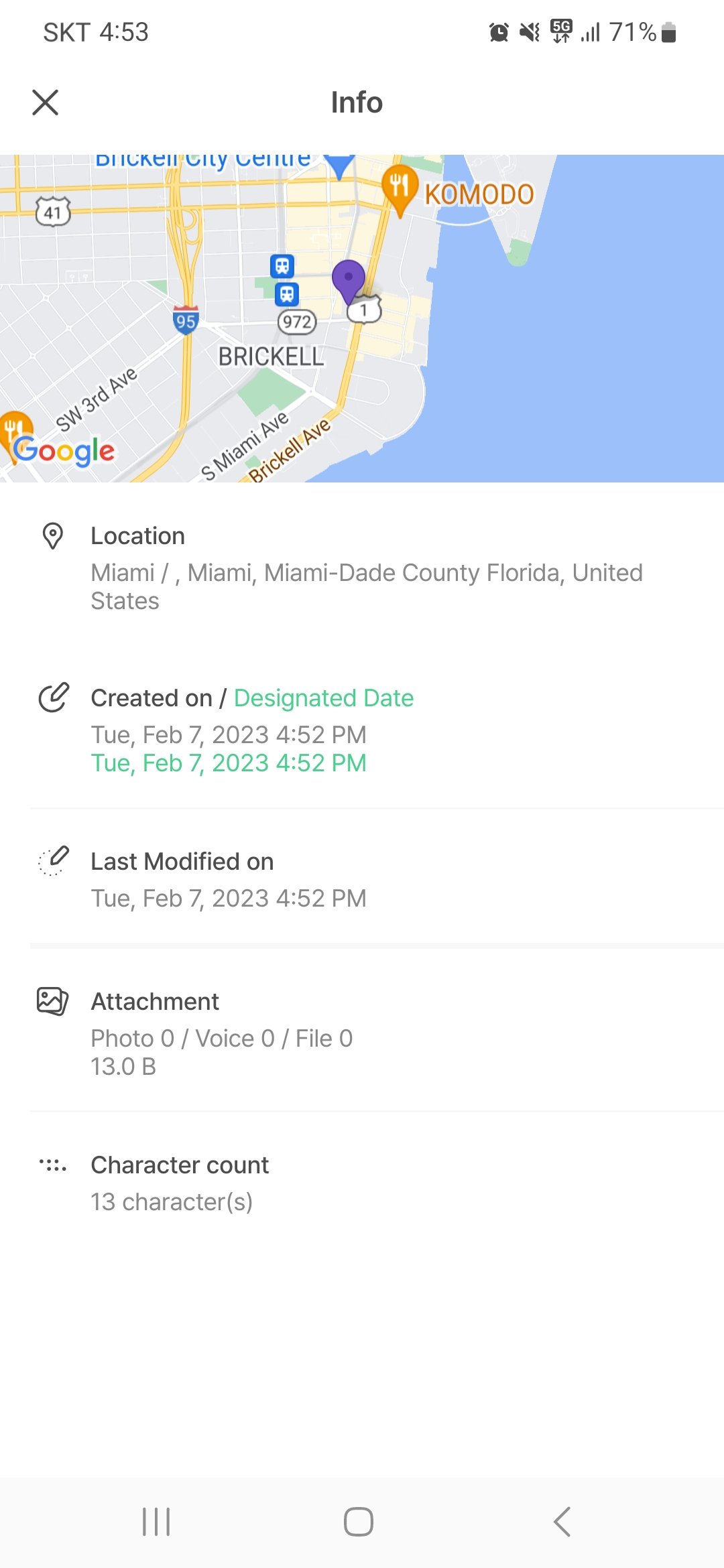This screenshot has height=1568, width=724.
Task: Select the purple location pin on the map
Action: tap(349, 279)
